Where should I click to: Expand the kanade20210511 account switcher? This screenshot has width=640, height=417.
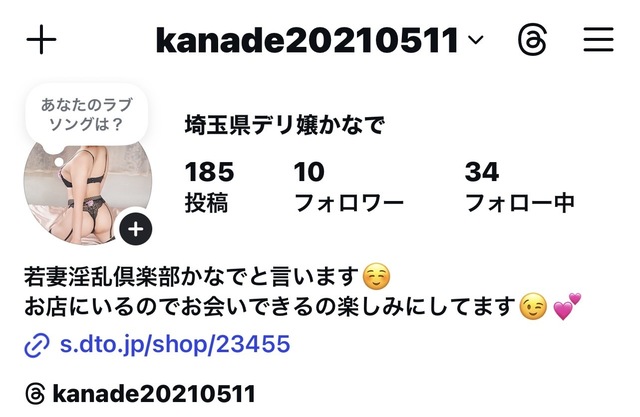[318, 41]
